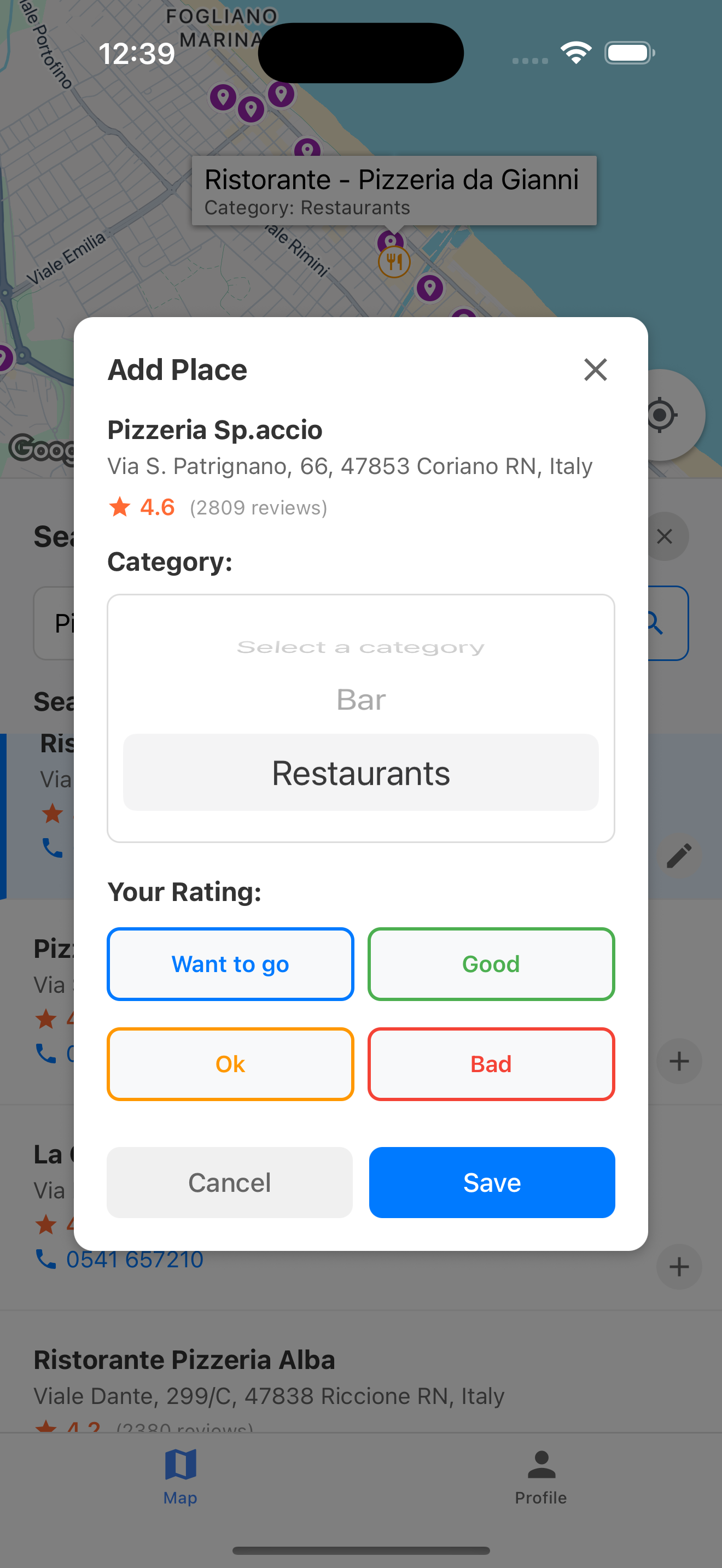The height and width of the screenshot is (1568, 722).
Task: Rate this place as Bad
Action: [x=491, y=1064]
